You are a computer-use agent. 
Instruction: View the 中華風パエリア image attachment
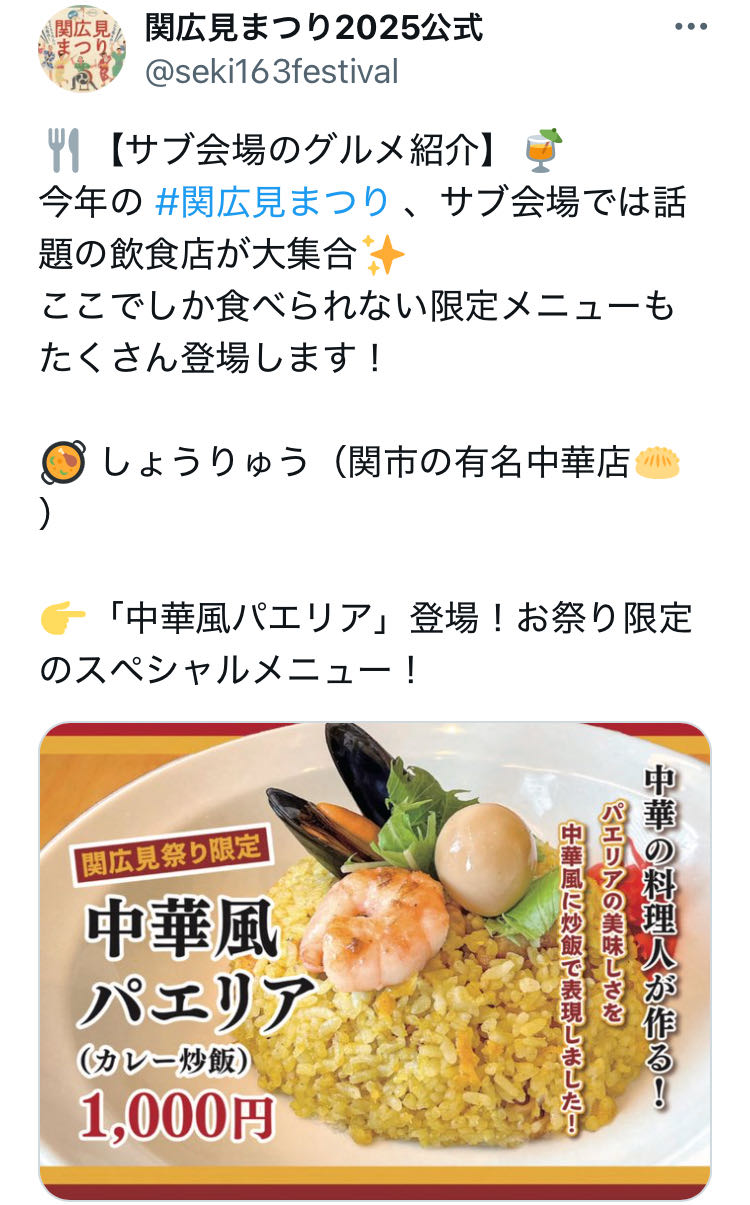coord(375,960)
